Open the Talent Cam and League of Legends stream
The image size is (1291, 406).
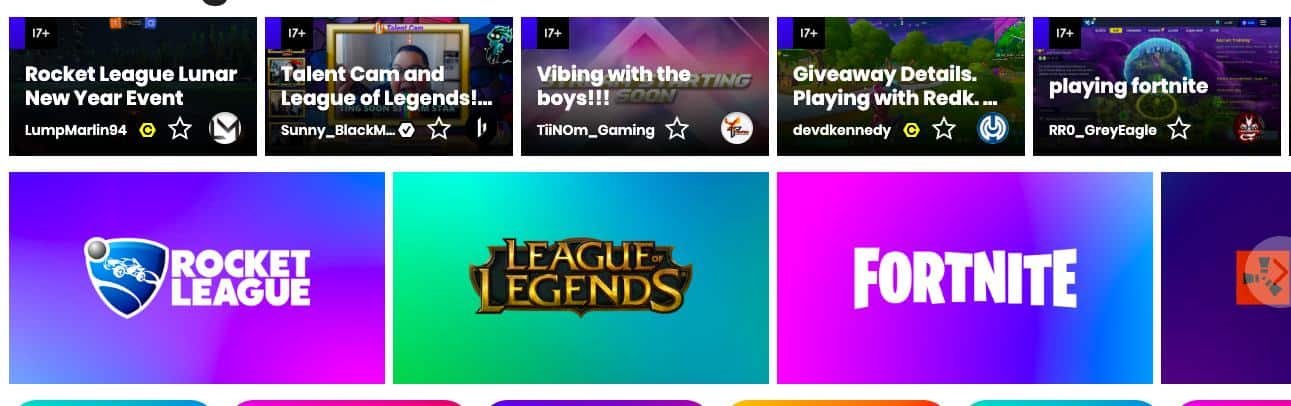pos(386,85)
